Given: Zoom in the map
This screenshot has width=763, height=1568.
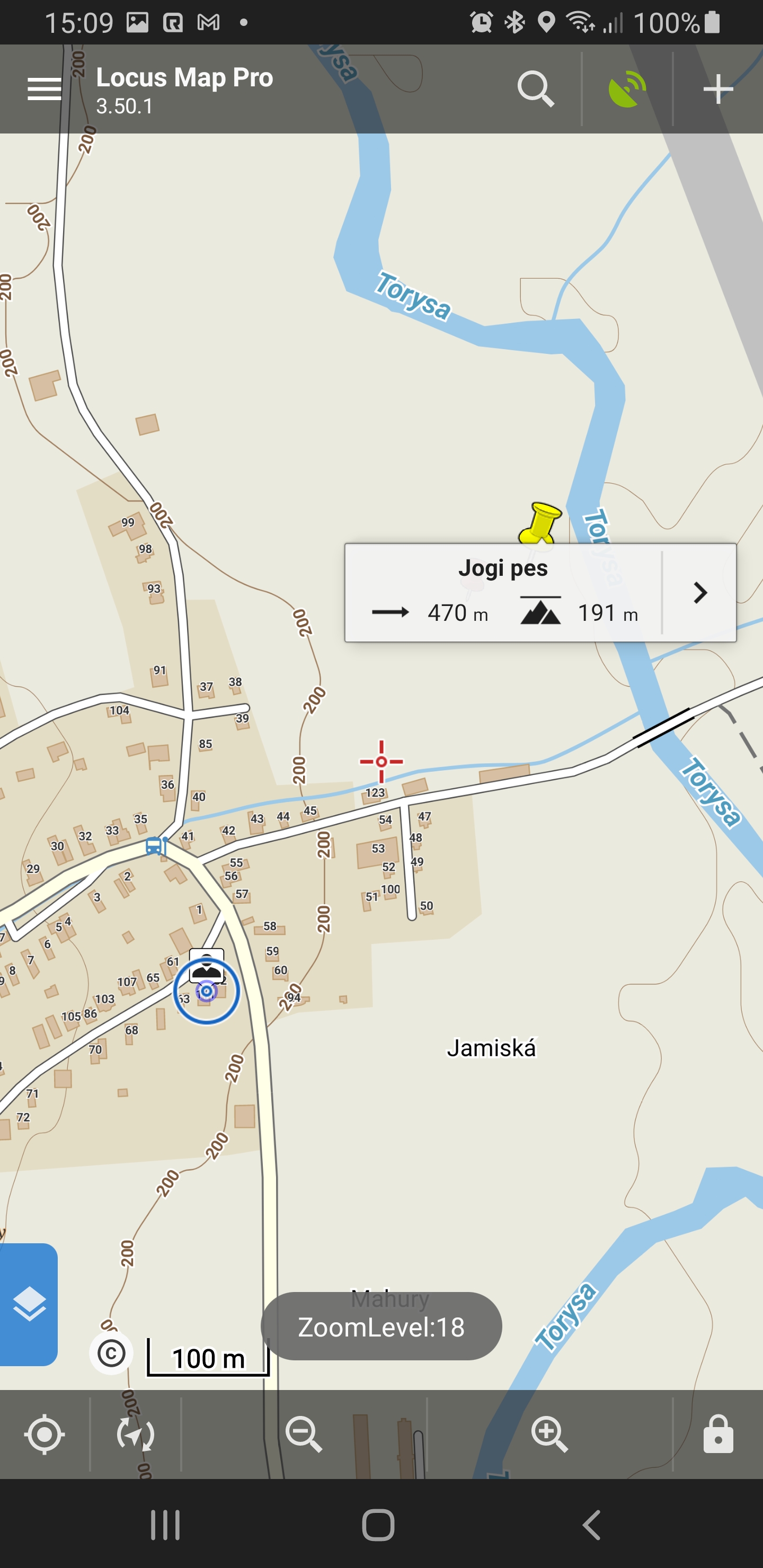Looking at the screenshot, I should (549, 1434).
